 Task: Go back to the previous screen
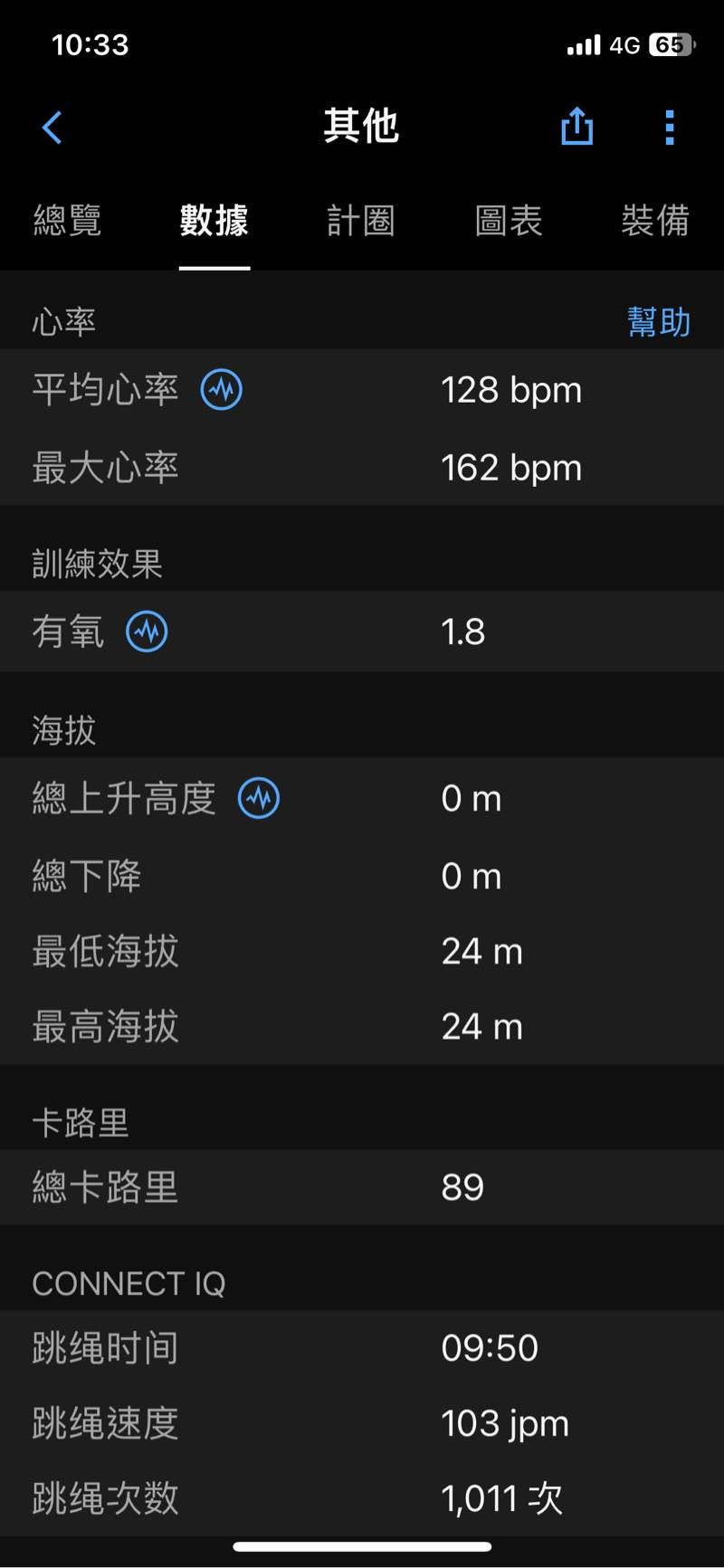pyautogui.click(x=52, y=128)
